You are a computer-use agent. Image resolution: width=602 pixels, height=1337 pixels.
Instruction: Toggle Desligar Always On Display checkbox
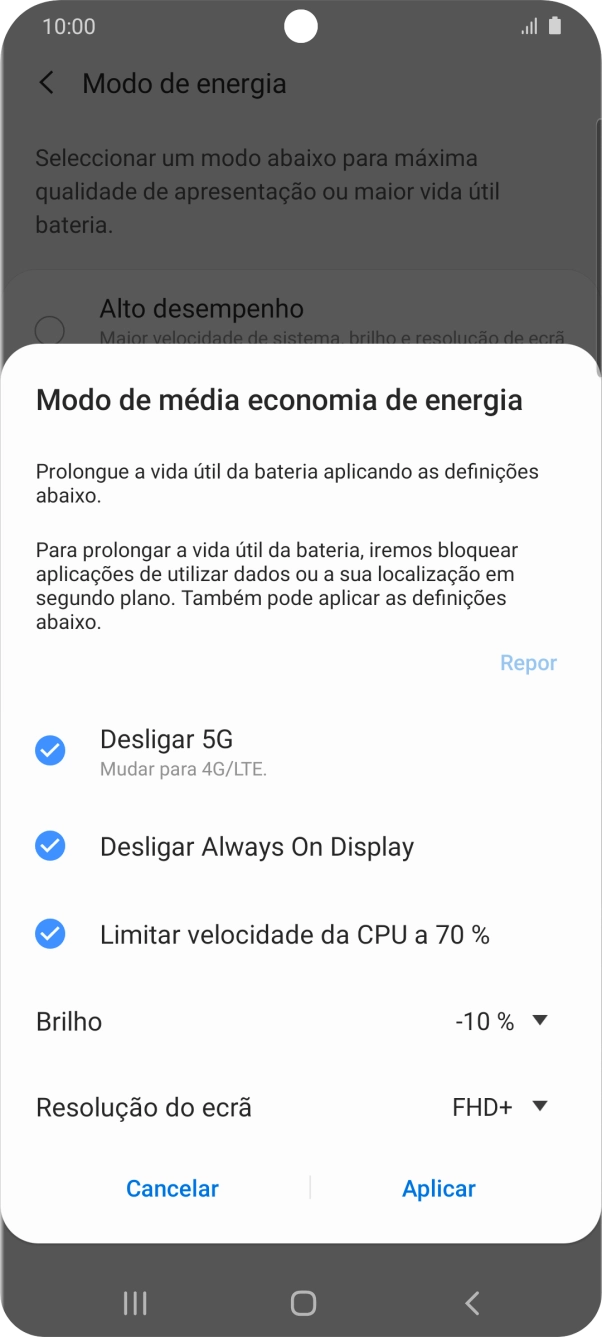click(x=50, y=847)
